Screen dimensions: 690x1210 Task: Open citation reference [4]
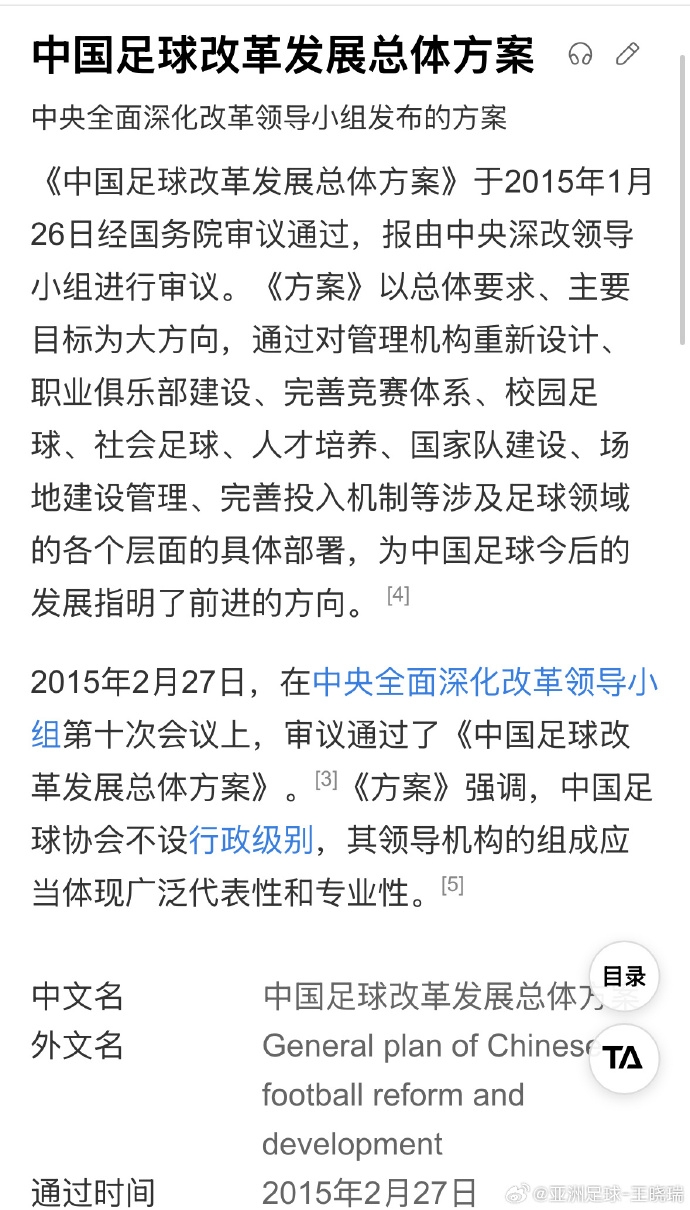[x=398, y=596]
